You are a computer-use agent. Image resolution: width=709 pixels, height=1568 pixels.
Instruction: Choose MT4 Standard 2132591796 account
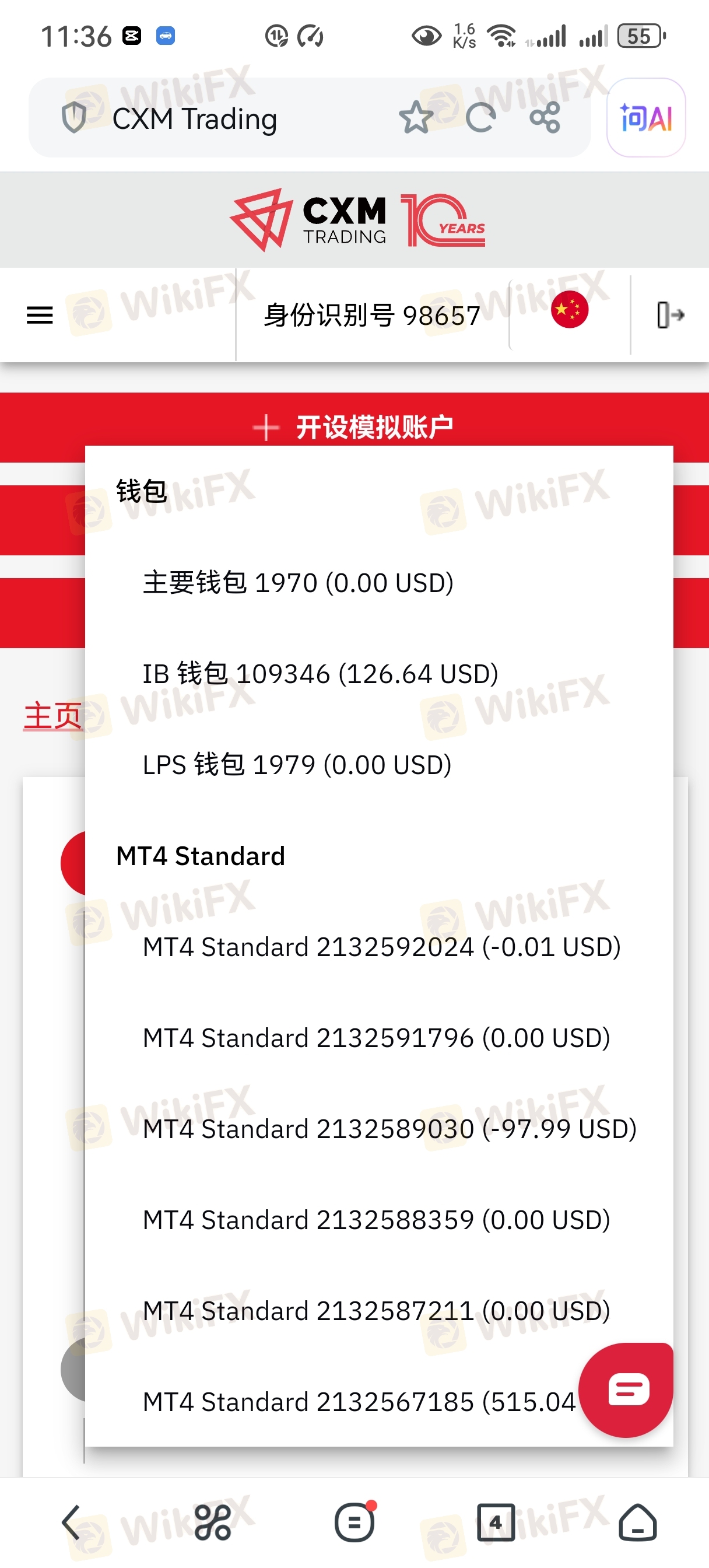tap(378, 1038)
